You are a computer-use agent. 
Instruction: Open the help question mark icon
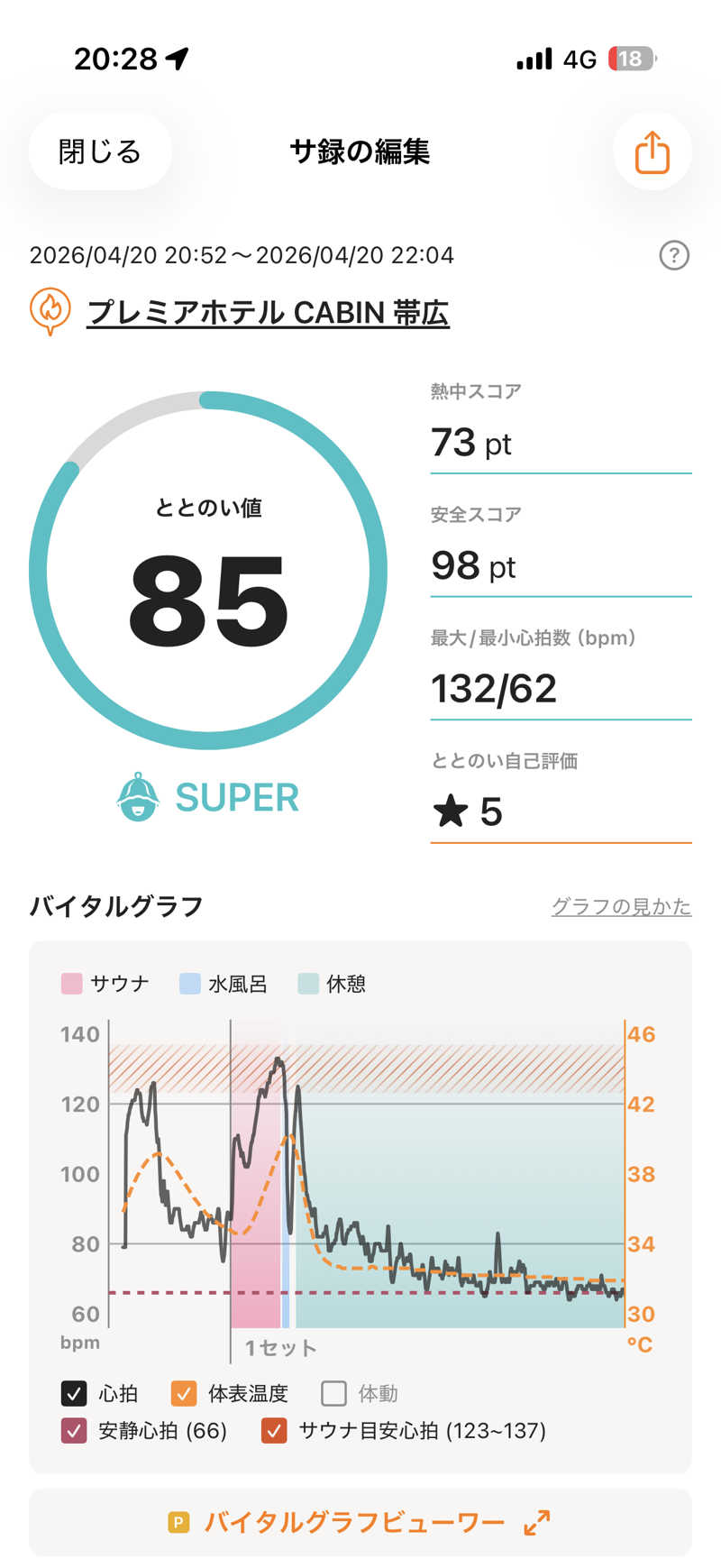[674, 256]
